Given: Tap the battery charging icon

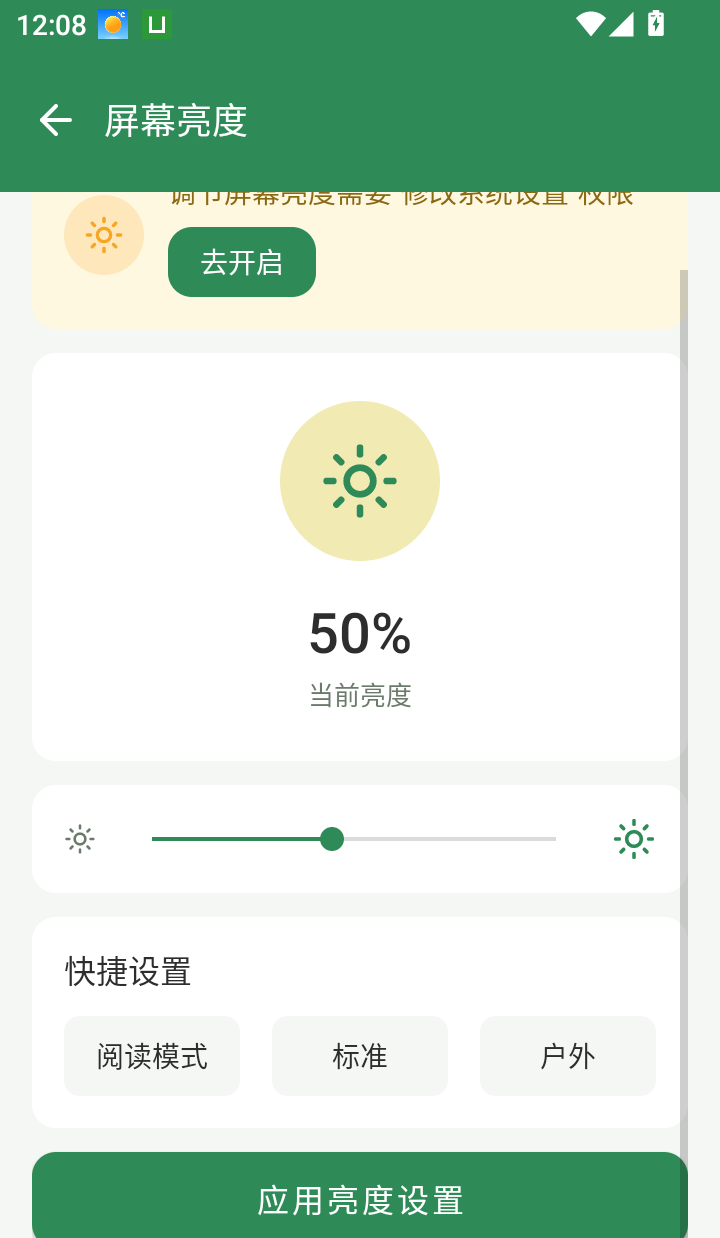Looking at the screenshot, I should pos(655,22).
